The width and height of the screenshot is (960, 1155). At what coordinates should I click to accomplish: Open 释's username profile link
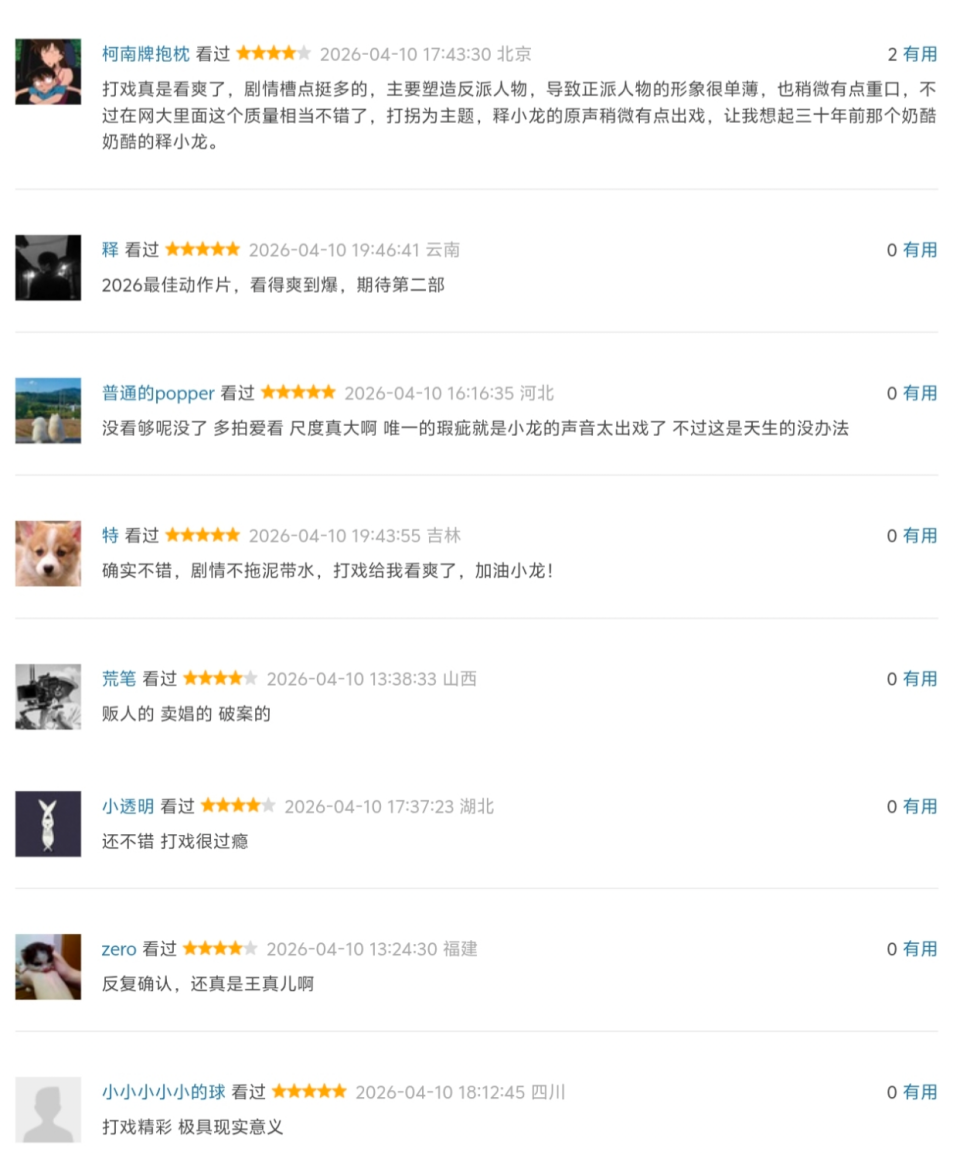tap(110, 249)
